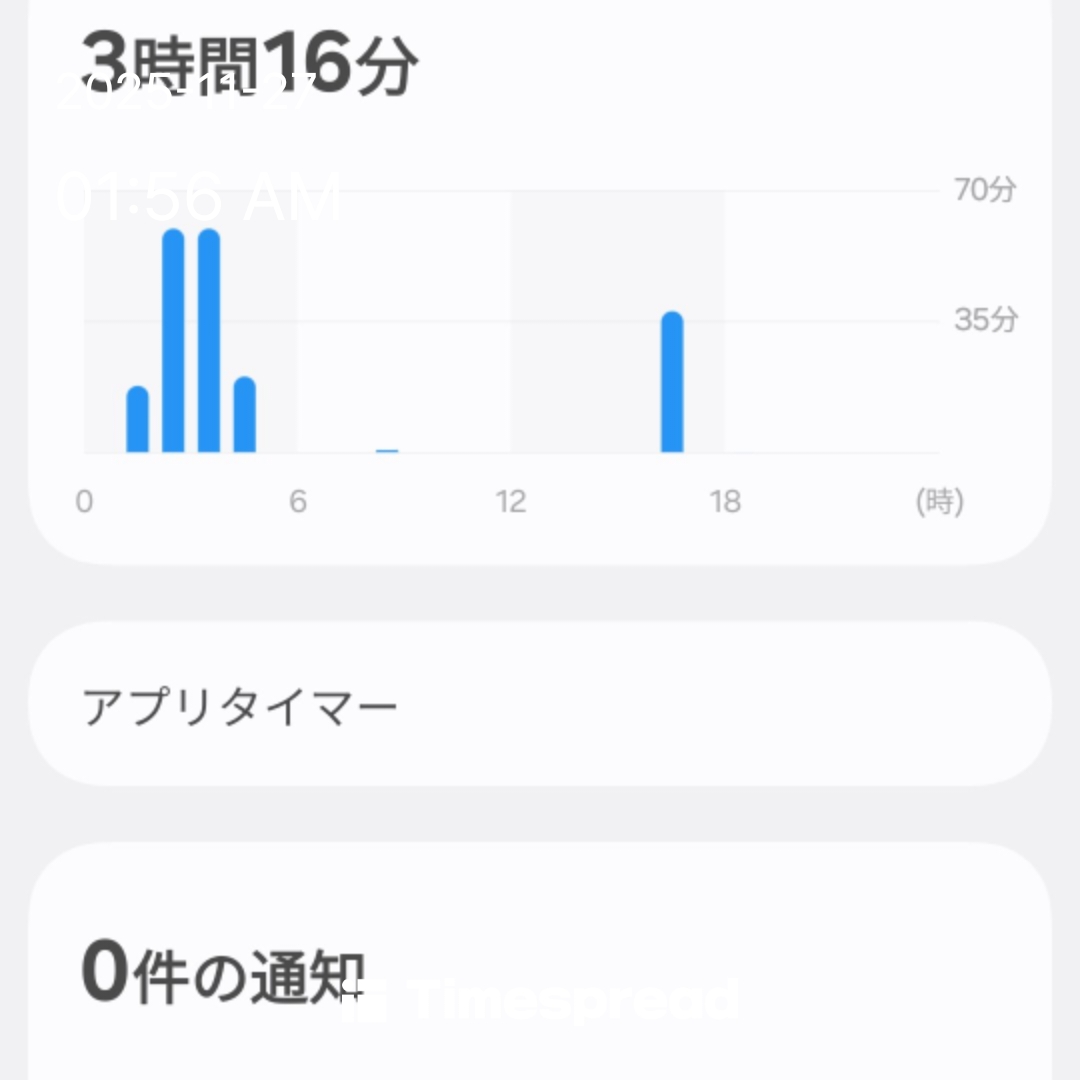1080x1080 pixels.
Task: Open the 3時間16分 screen time card
Action: [540, 280]
